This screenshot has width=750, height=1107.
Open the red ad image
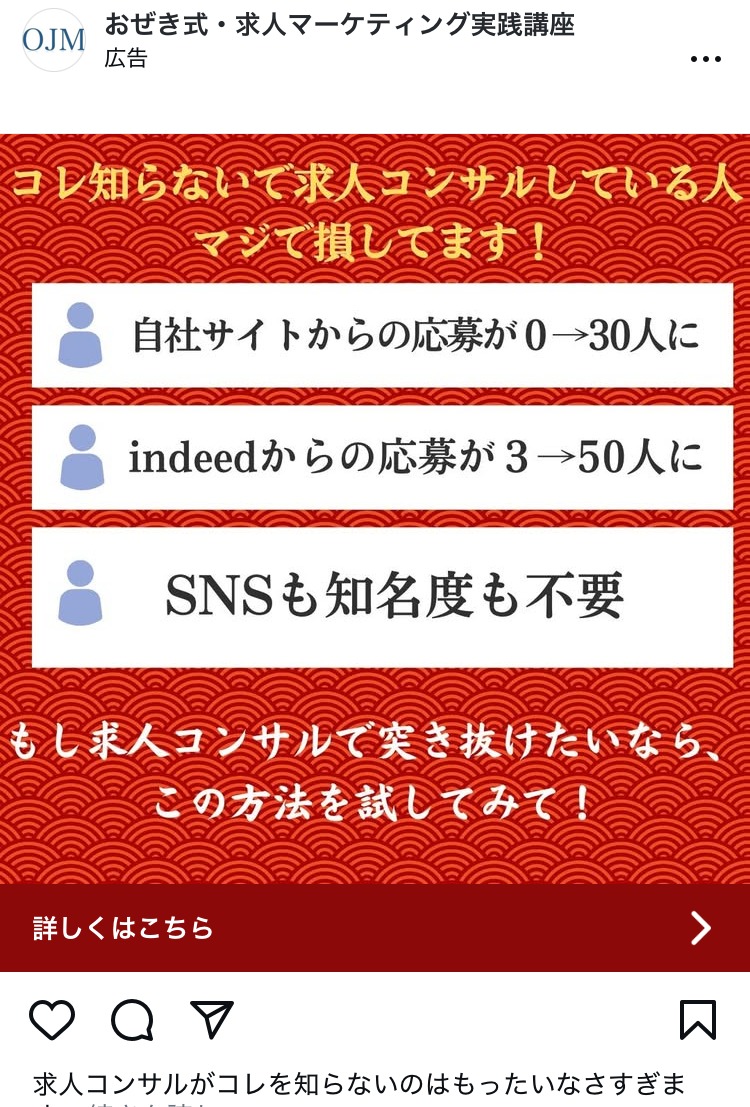click(375, 500)
